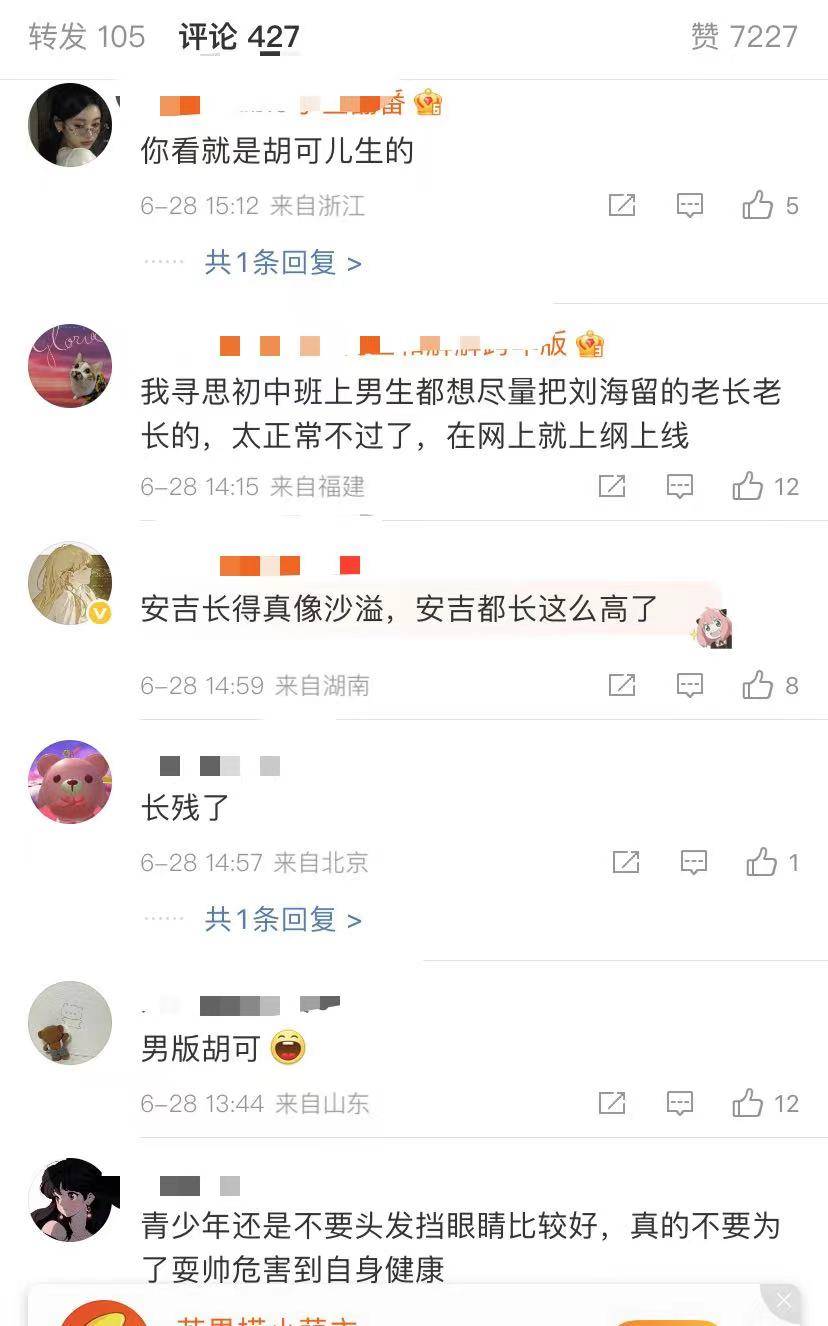Like the comment posted from 福建

[748, 487]
